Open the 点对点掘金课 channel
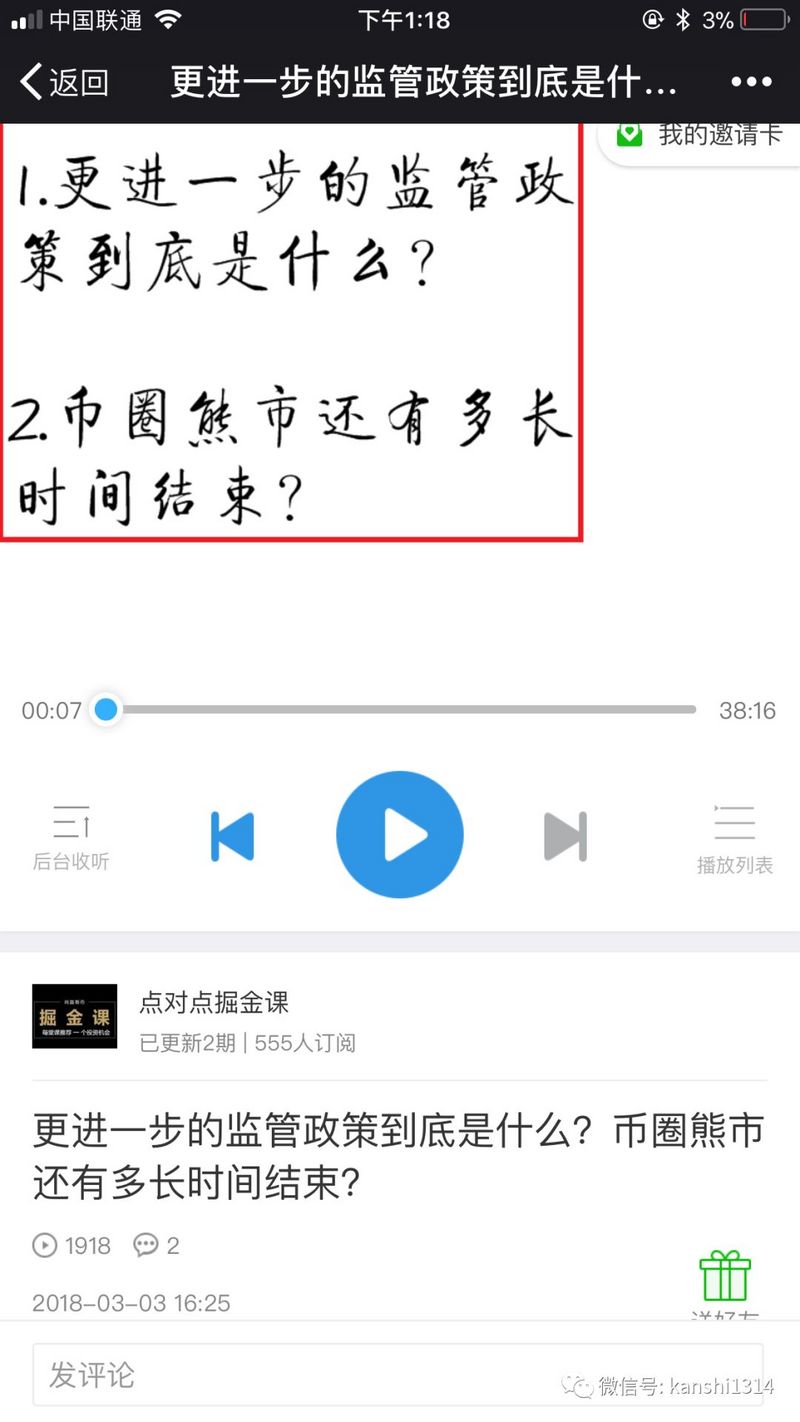The image size is (800, 1422). tap(213, 1003)
